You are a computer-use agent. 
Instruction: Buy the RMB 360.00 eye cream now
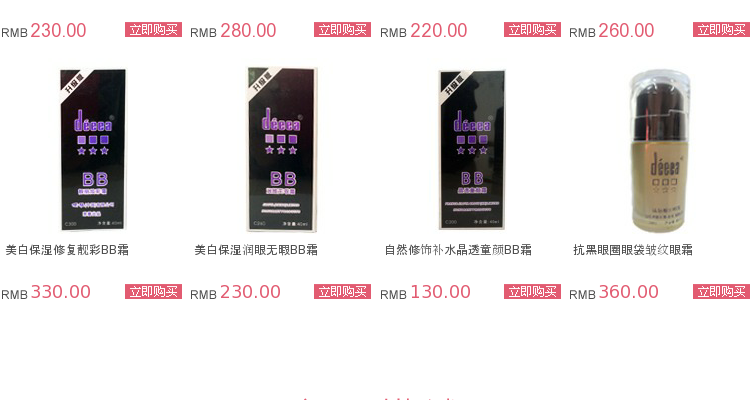tap(721, 292)
